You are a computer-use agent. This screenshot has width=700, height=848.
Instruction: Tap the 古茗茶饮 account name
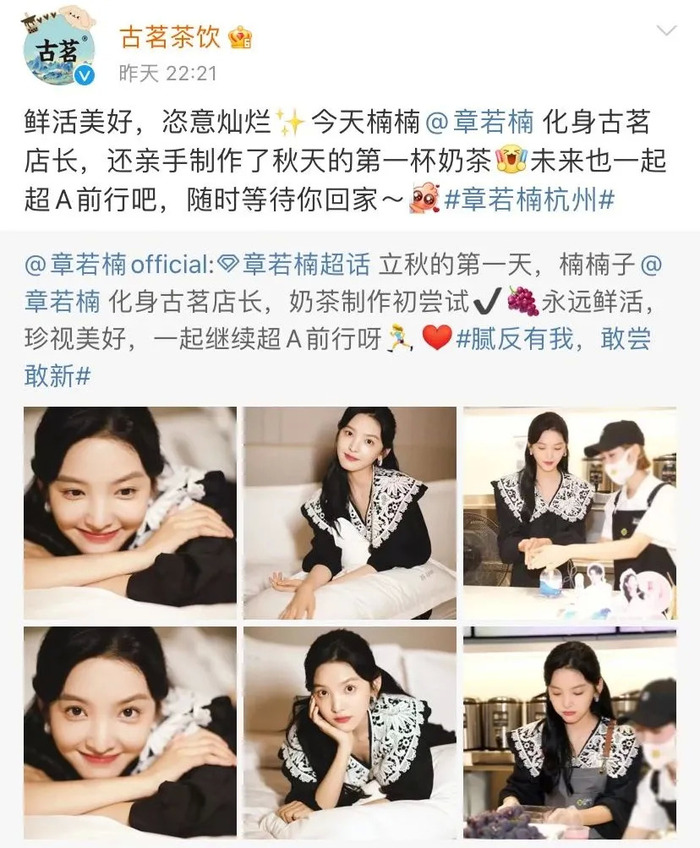[x=171, y=38]
